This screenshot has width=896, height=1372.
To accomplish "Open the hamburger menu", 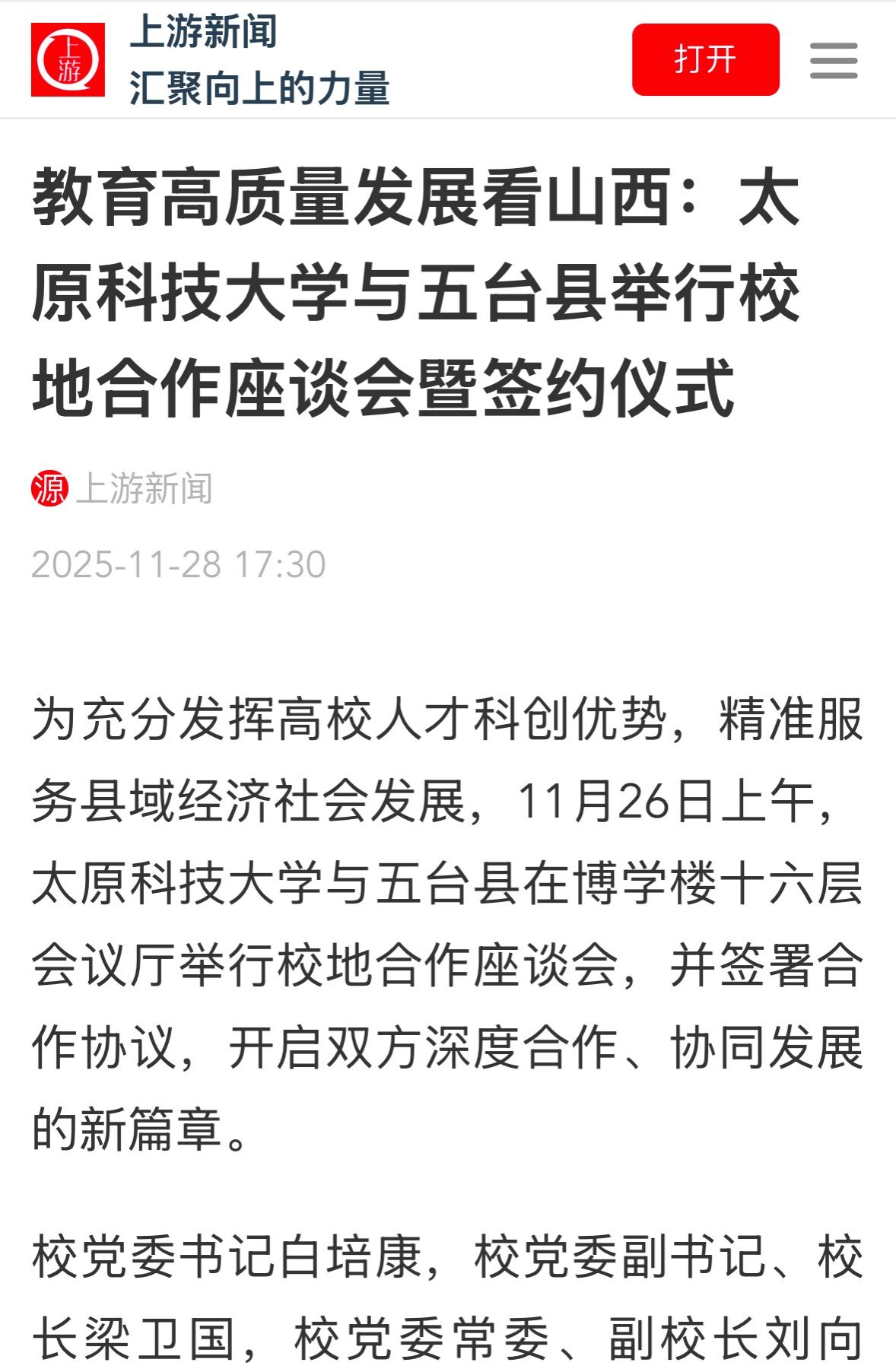I will 833,60.
